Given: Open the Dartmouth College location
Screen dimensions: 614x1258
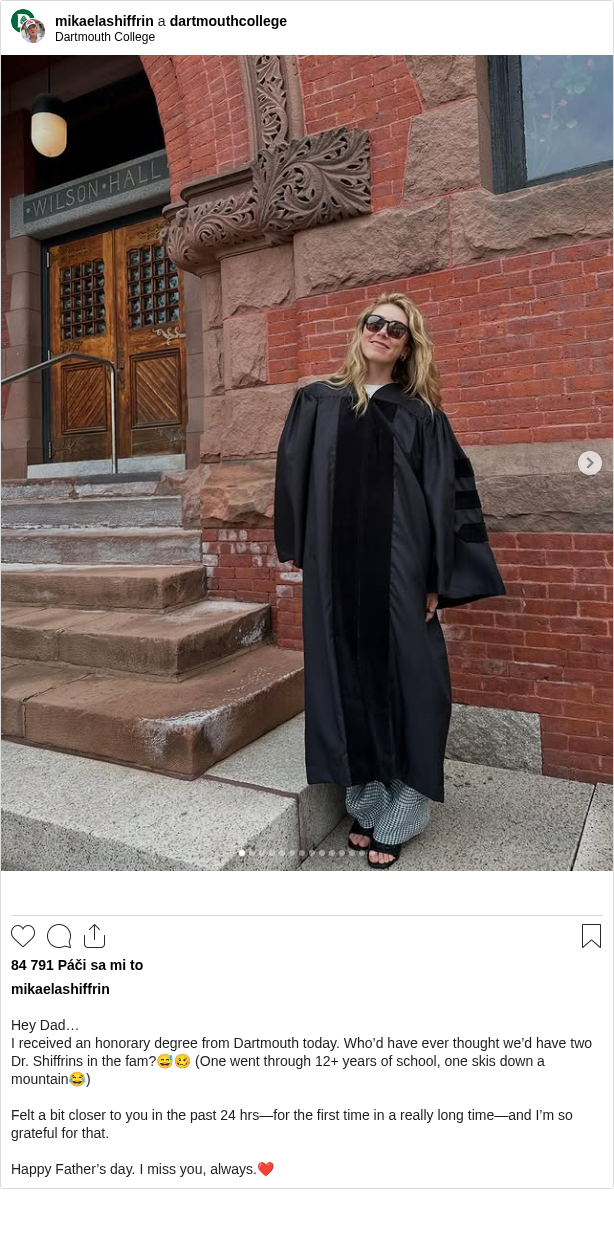Looking at the screenshot, I should [x=105, y=37].
